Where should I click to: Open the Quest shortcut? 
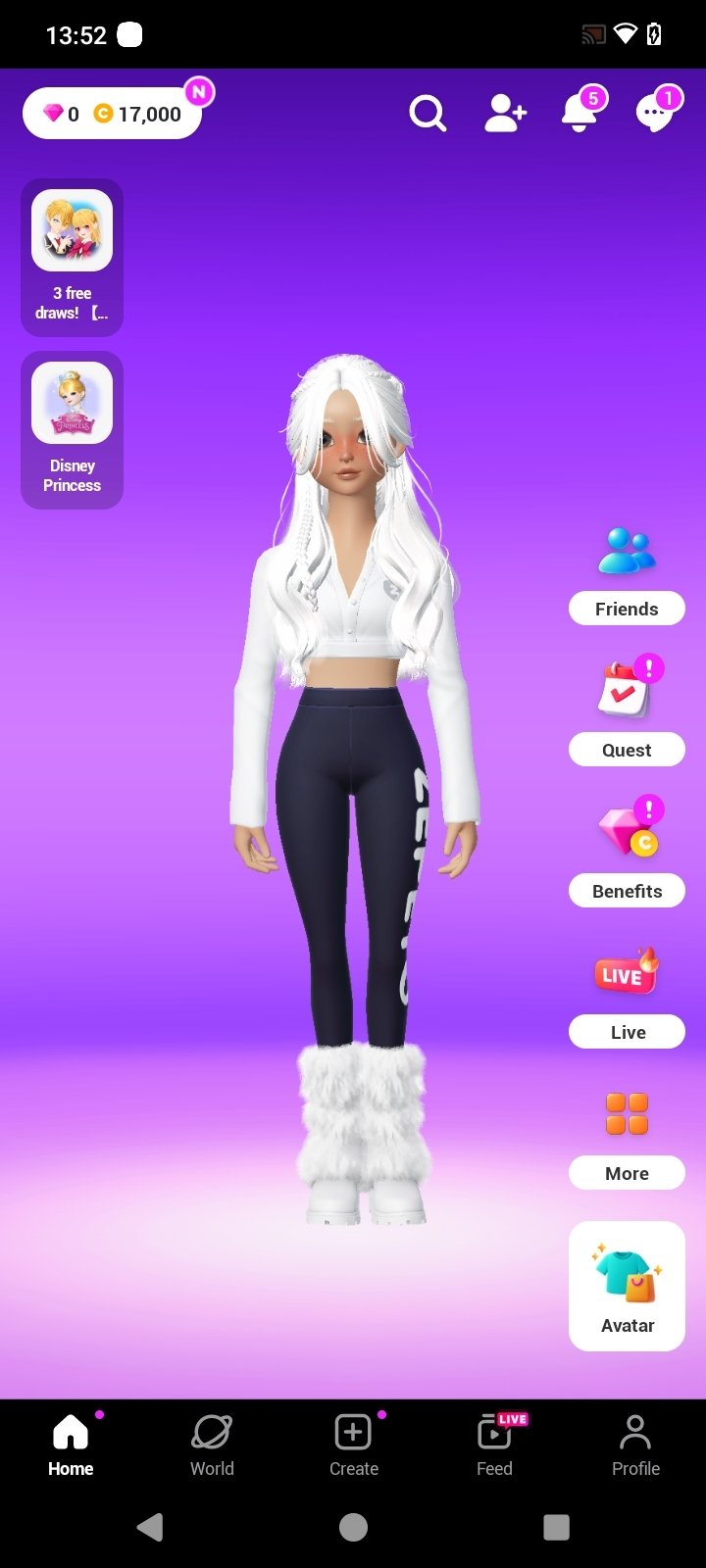[627, 713]
